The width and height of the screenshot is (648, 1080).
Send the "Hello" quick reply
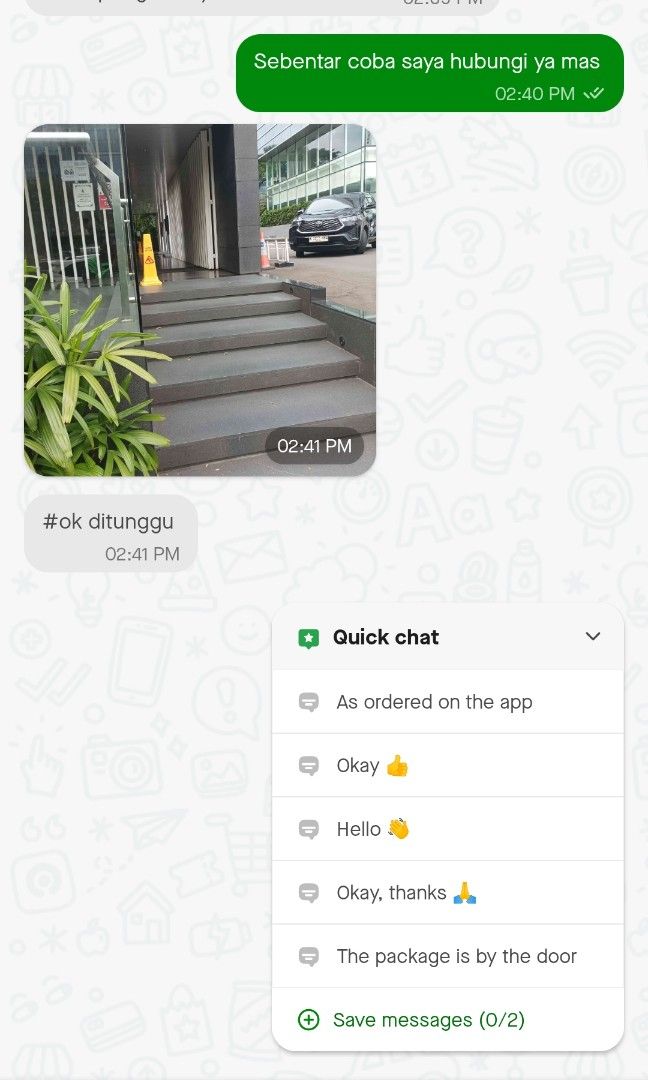tap(448, 829)
